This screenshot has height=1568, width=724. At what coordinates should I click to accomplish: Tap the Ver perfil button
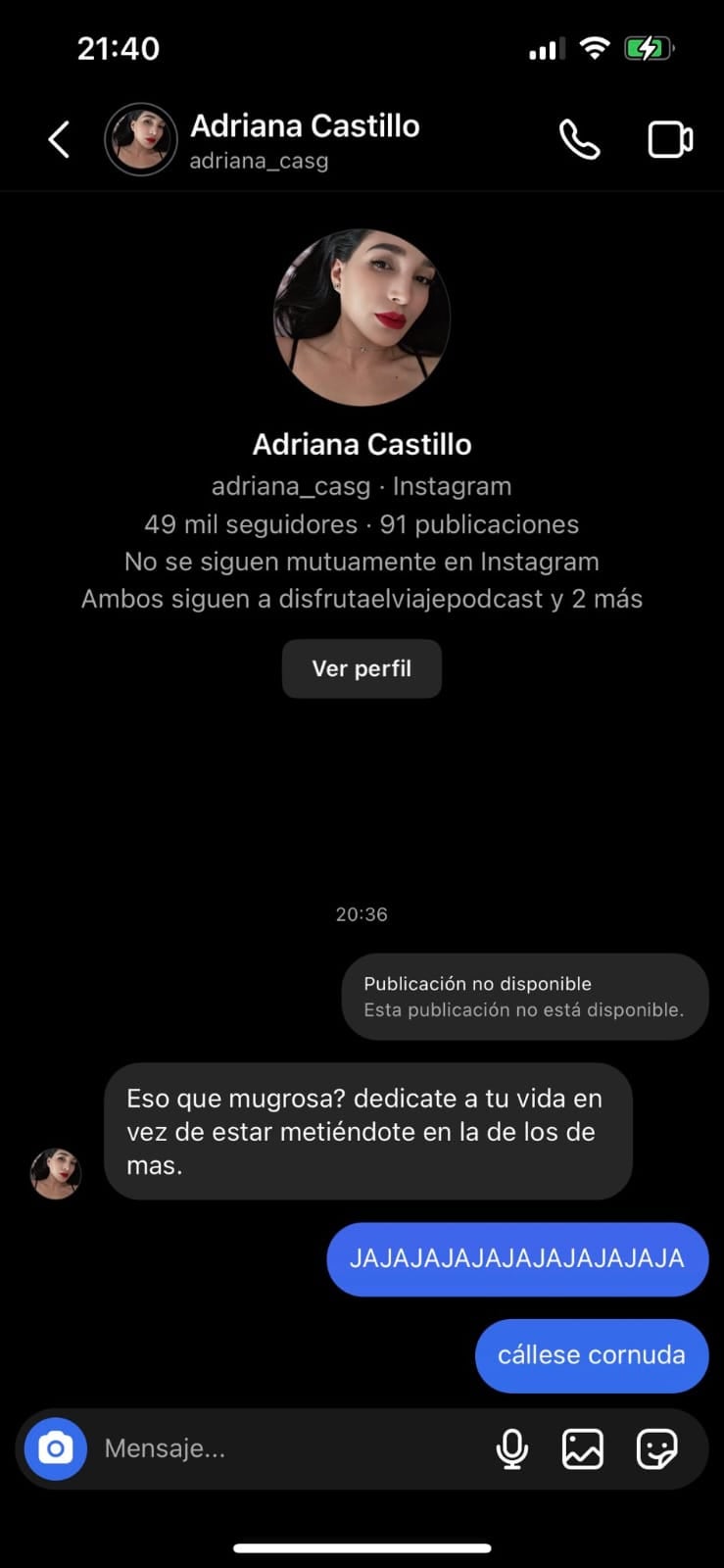point(361,668)
